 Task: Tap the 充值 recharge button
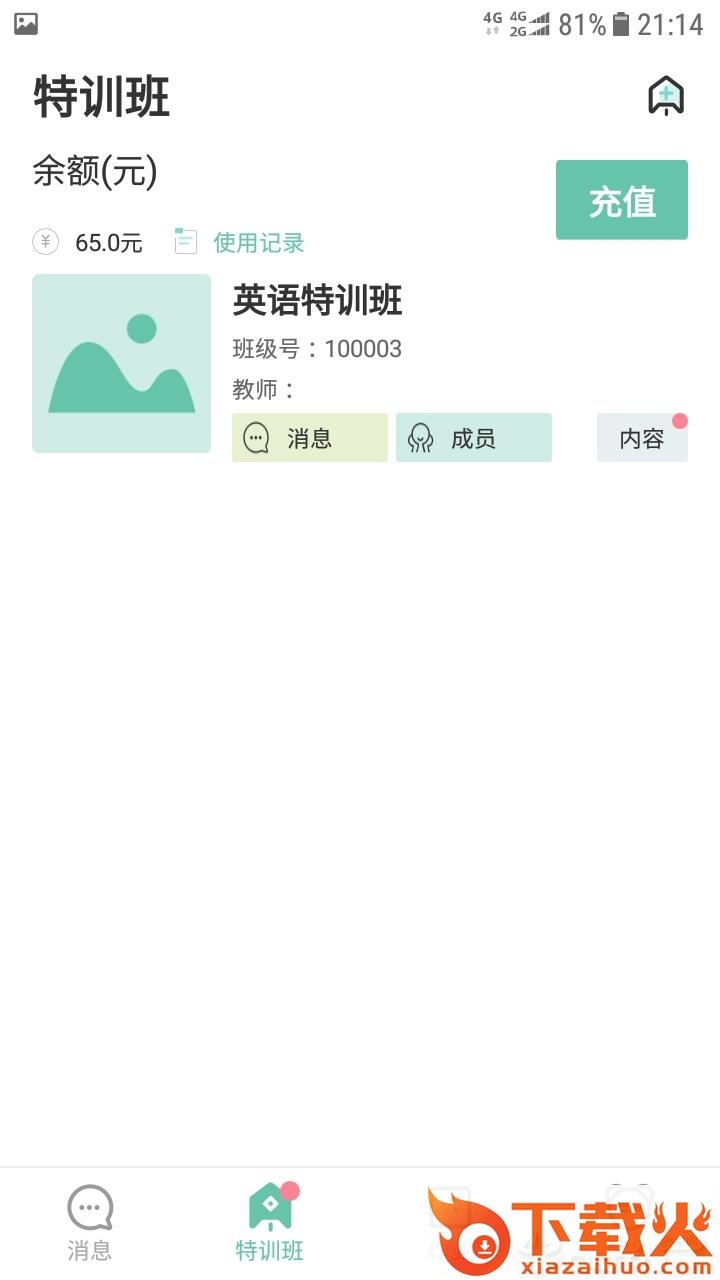tap(621, 200)
